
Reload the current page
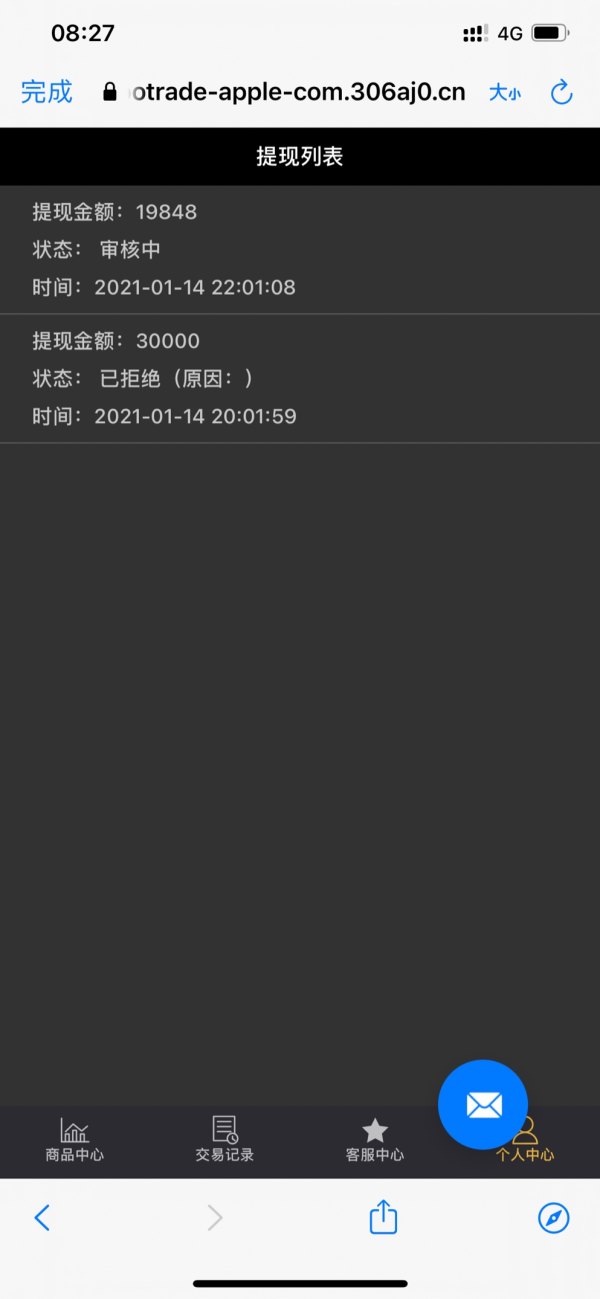561,93
